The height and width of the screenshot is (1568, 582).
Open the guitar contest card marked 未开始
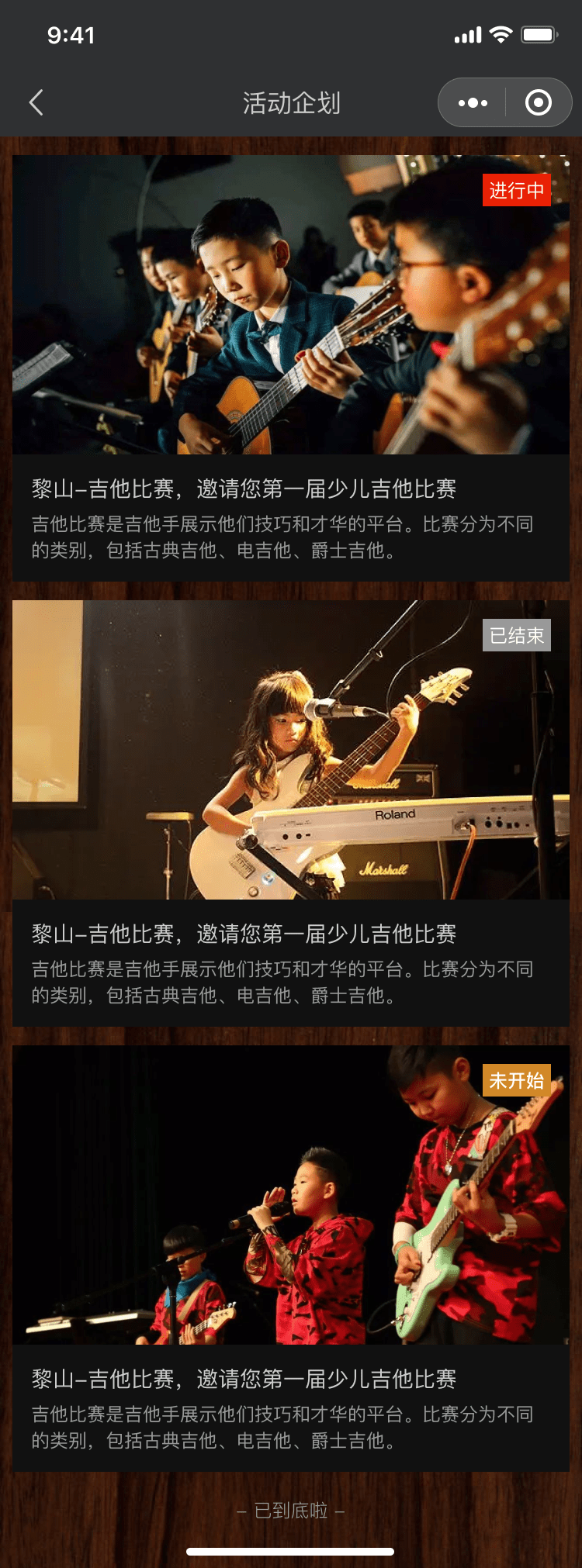(x=291, y=1258)
